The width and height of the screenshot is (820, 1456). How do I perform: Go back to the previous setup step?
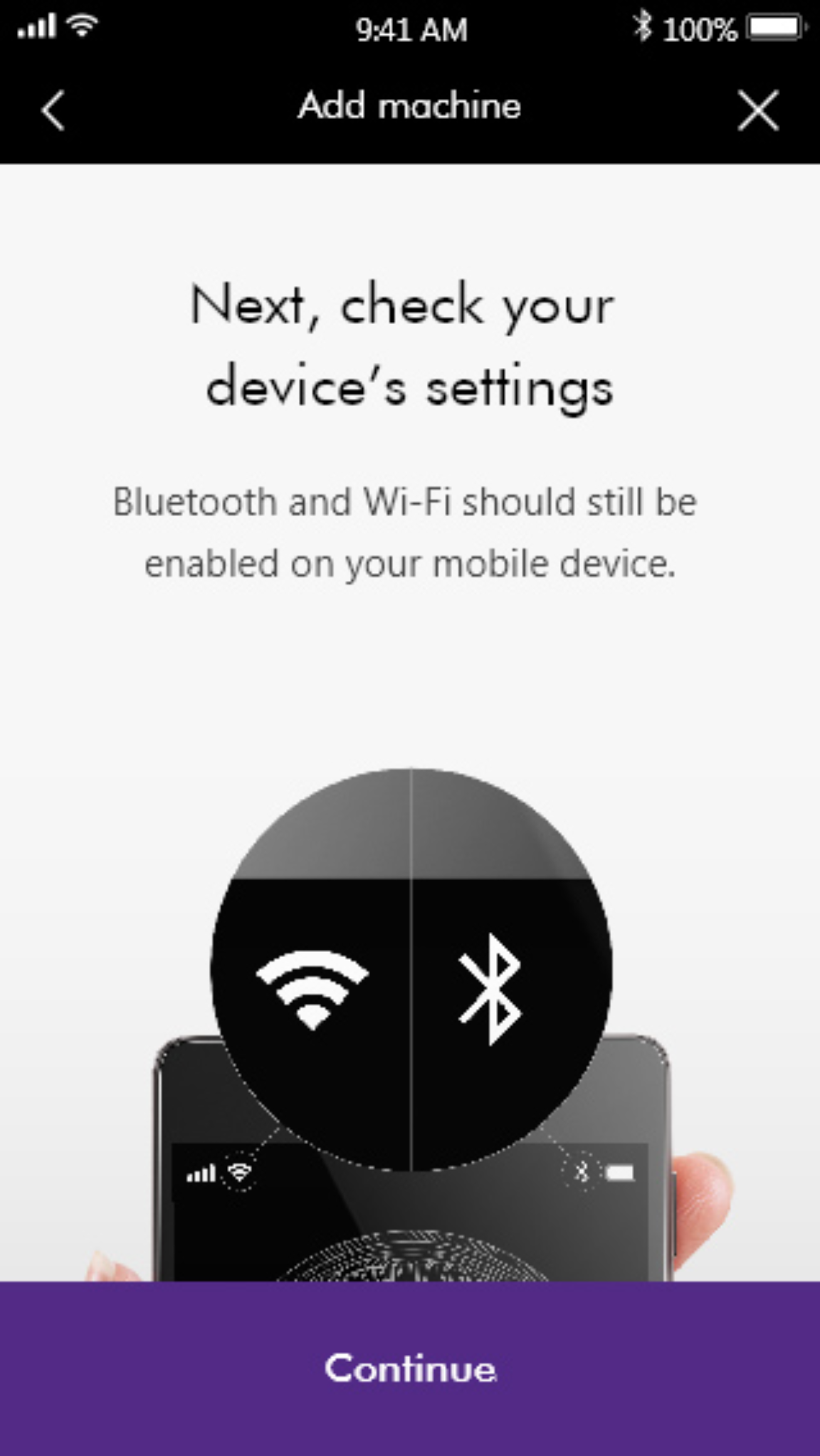pos(53,110)
